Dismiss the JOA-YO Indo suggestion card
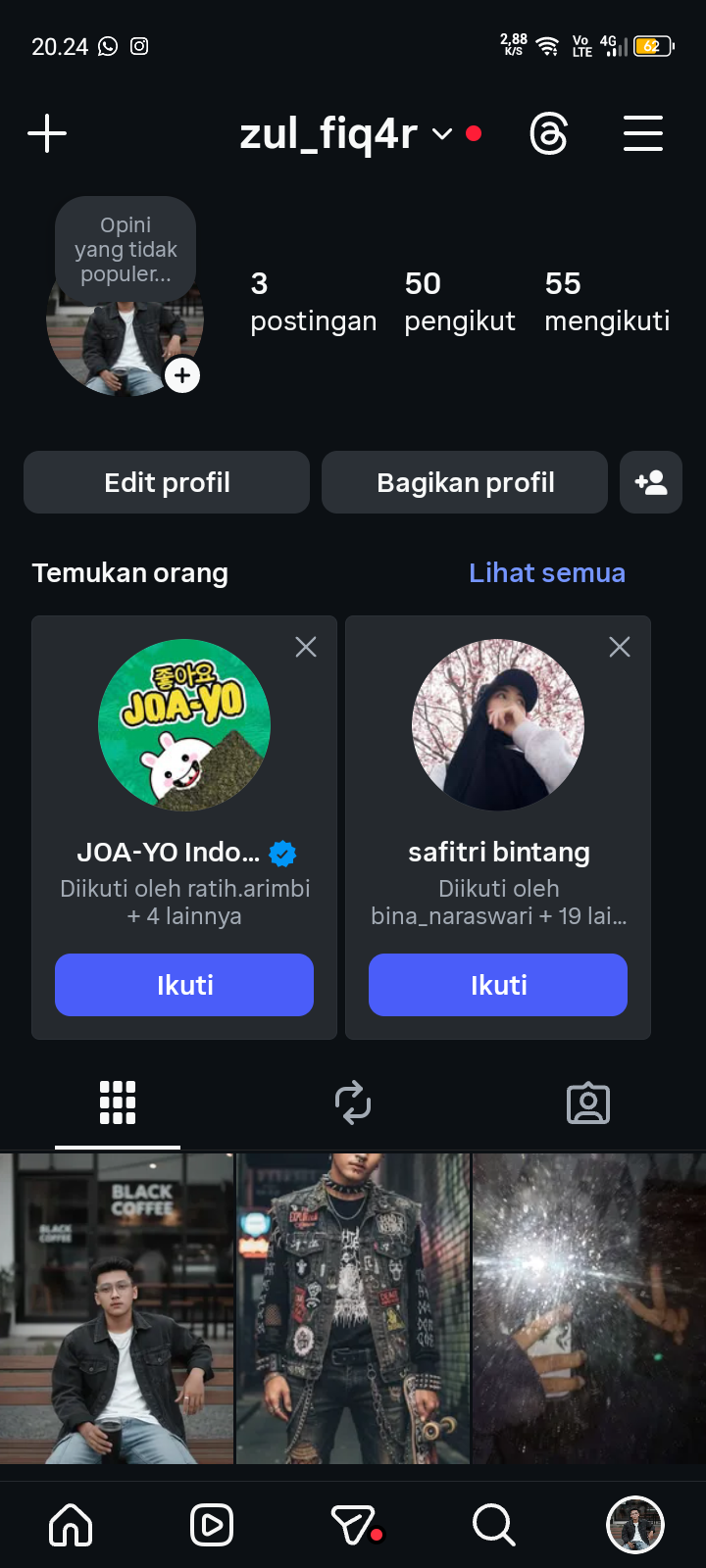 point(306,647)
